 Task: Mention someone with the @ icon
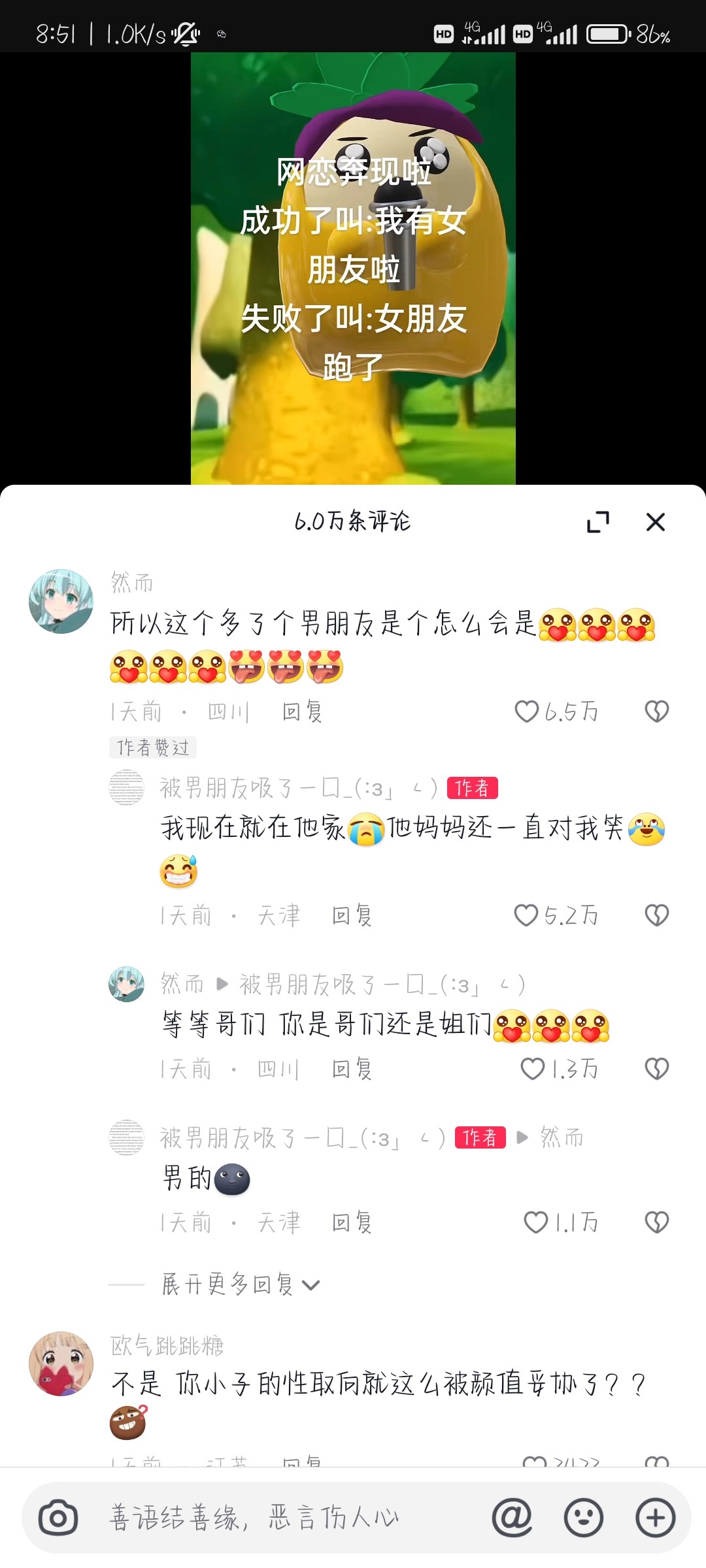tap(512, 1518)
